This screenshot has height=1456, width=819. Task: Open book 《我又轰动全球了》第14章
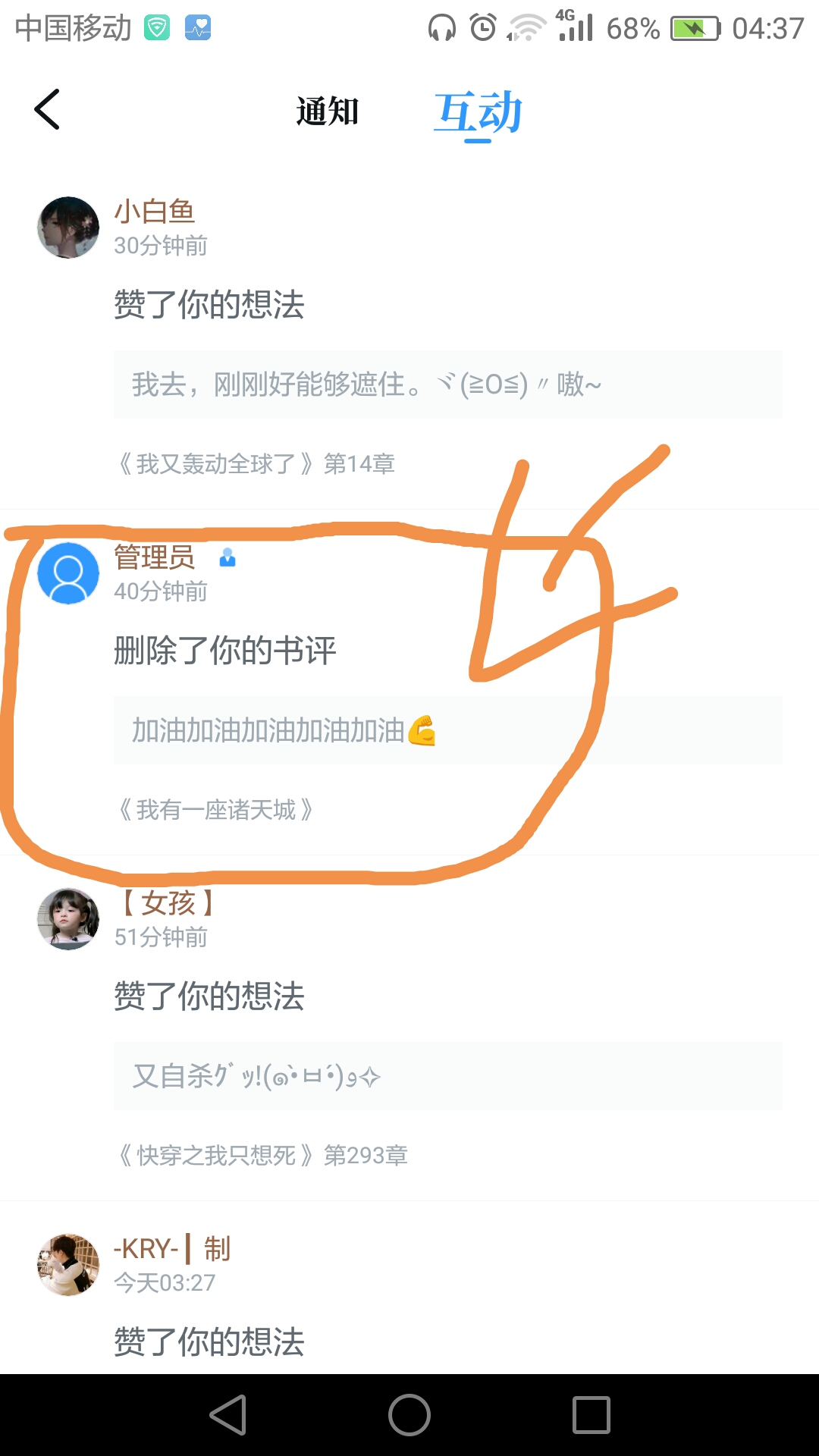point(256,463)
